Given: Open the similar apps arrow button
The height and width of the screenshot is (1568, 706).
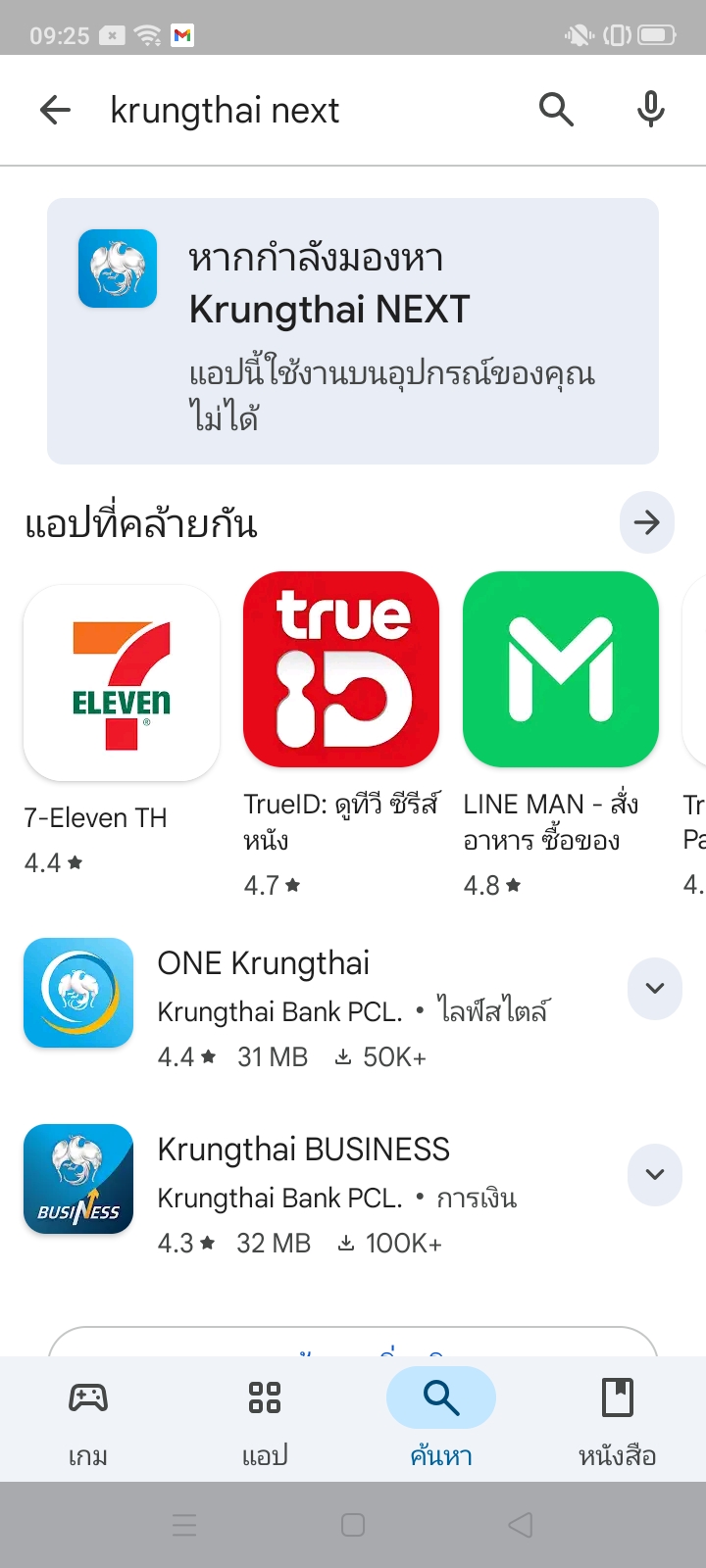Looking at the screenshot, I should click(x=647, y=522).
